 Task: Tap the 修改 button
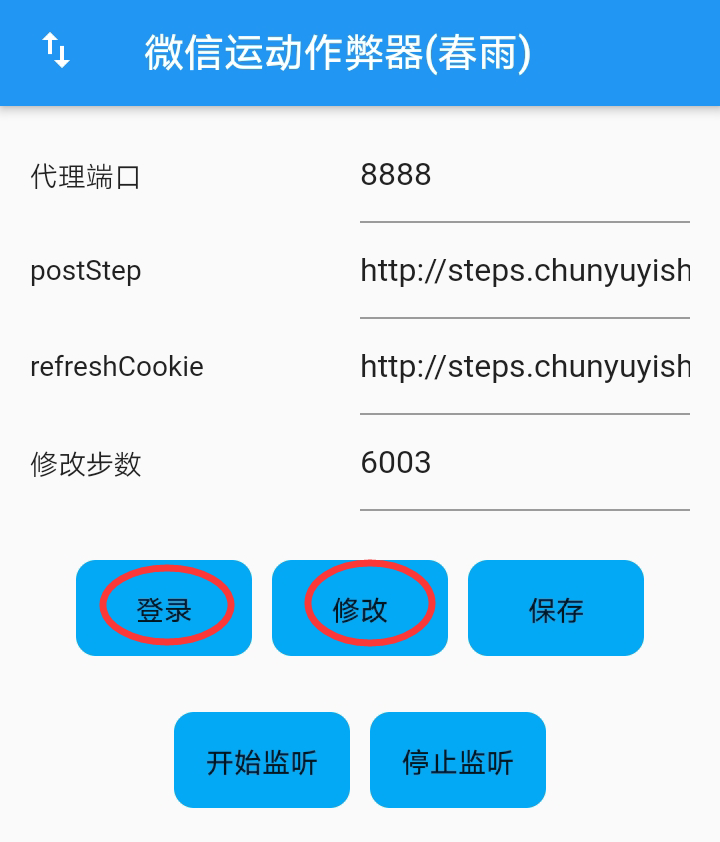[360, 608]
